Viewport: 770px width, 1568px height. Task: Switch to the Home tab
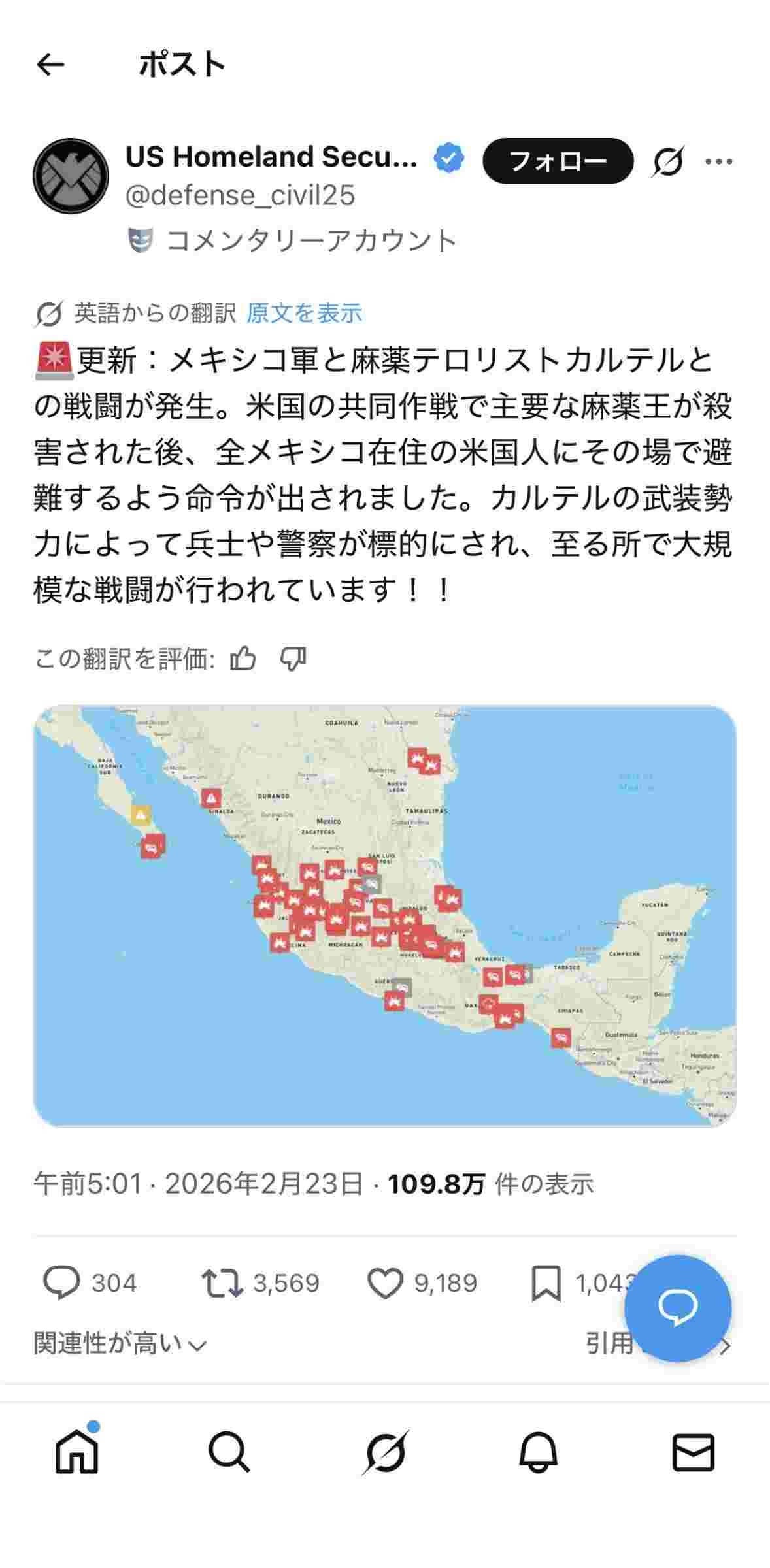click(77, 1452)
